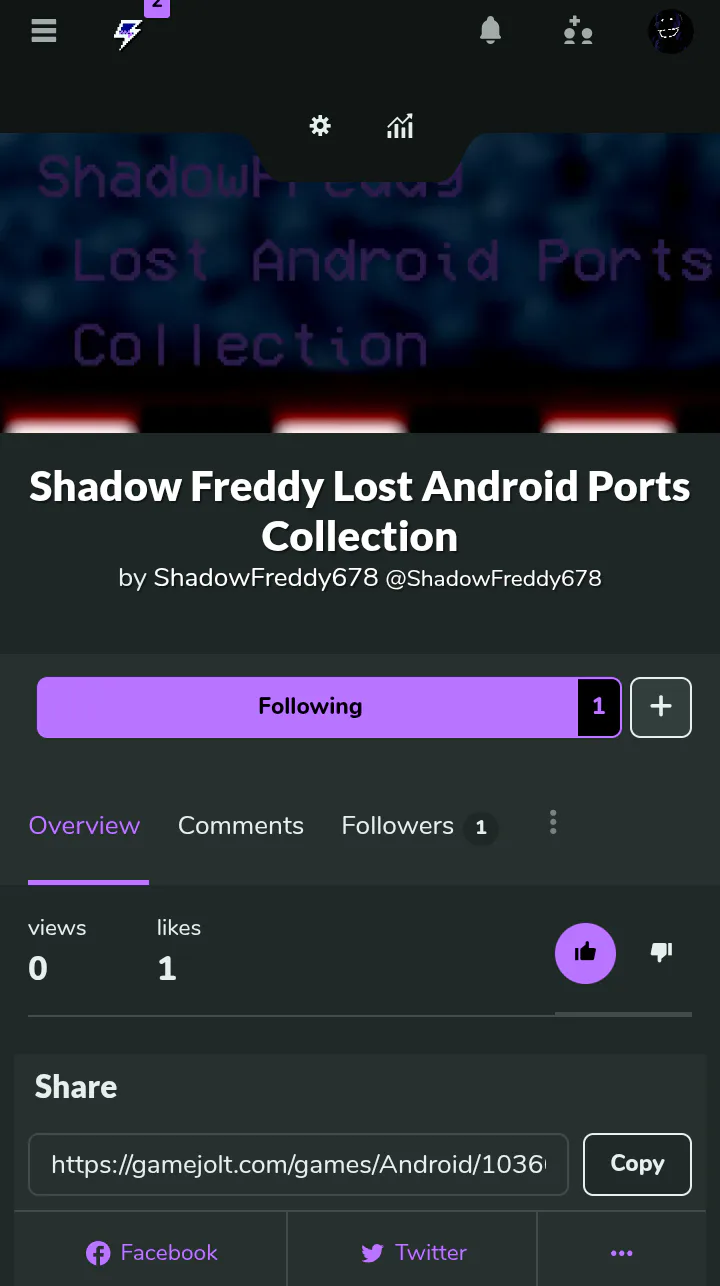Open the lightning bolt activity feed
This screenshot has height=1286, width=720.
tap(128, 34)
